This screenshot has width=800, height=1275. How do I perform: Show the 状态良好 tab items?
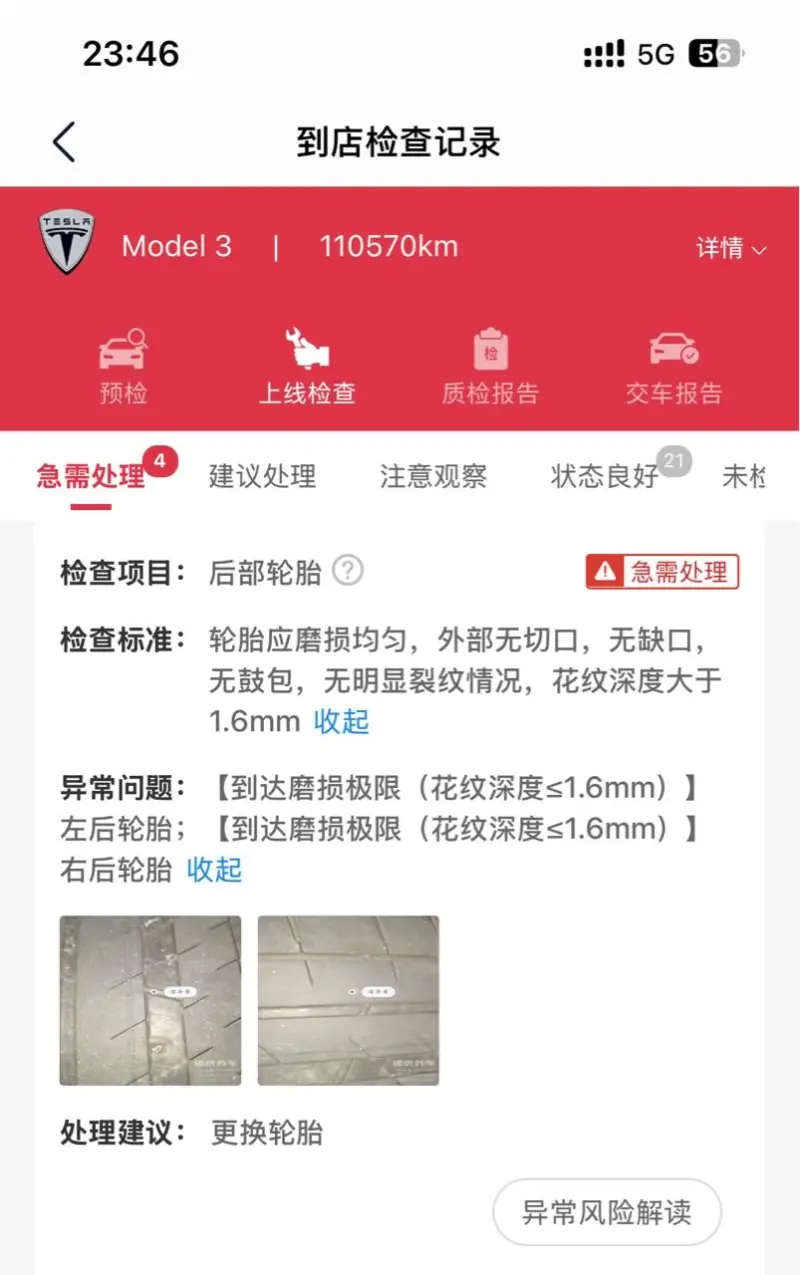(x=605, y=476)
